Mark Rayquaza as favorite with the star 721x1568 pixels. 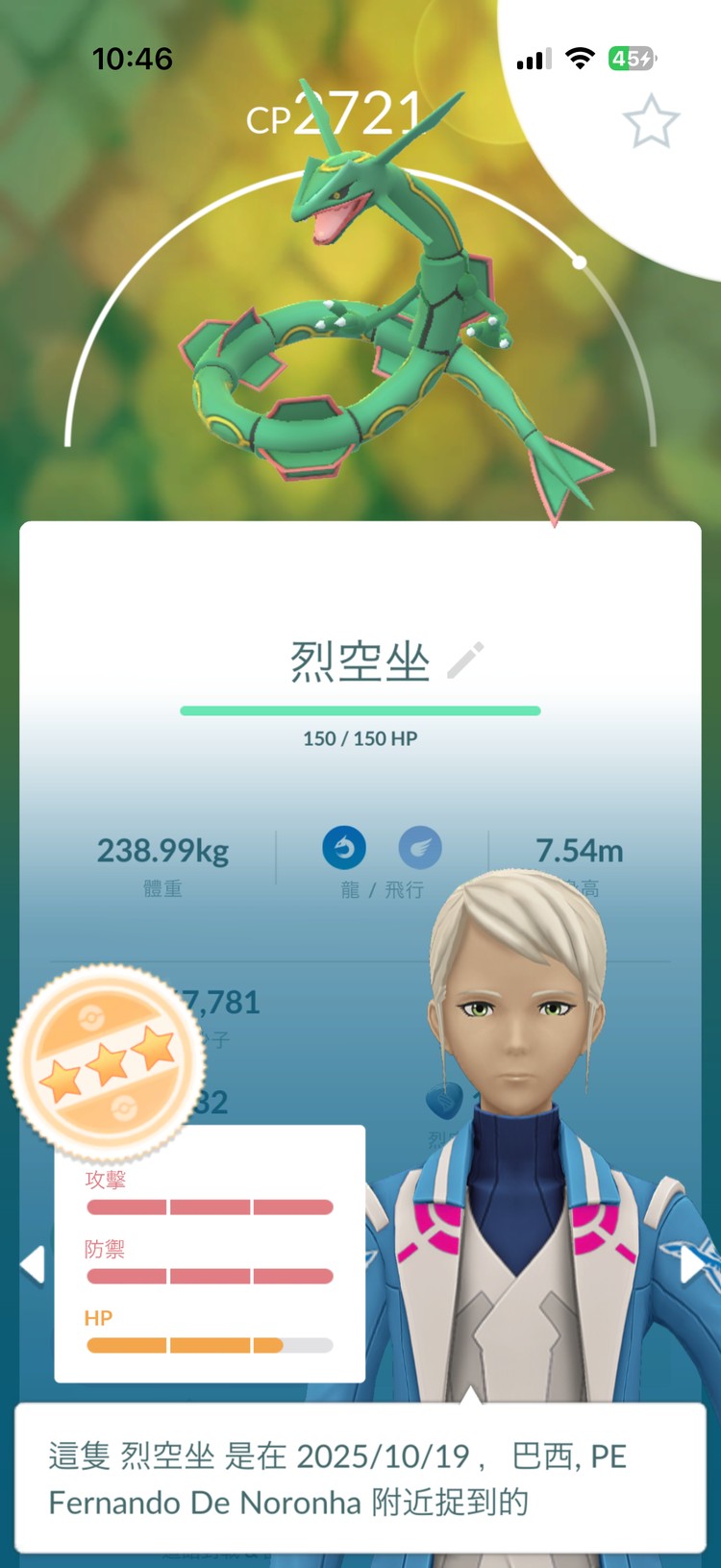(651, 122)
